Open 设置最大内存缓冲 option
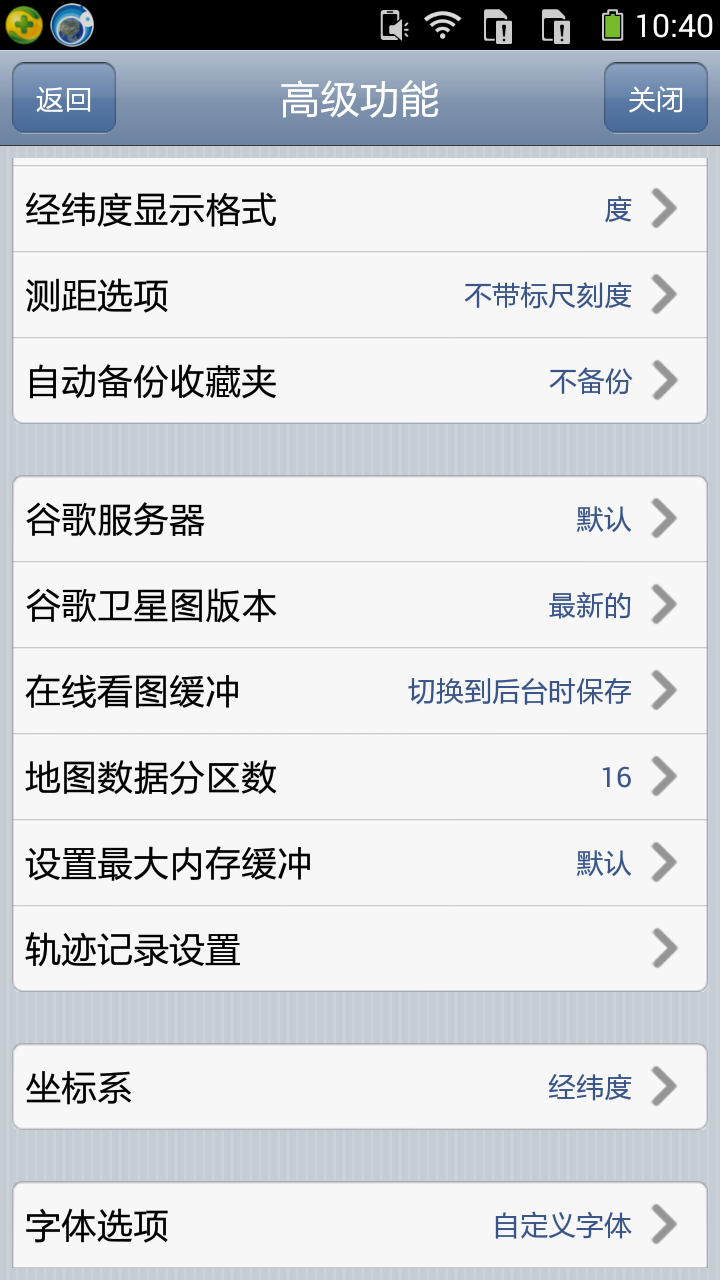 360,863
